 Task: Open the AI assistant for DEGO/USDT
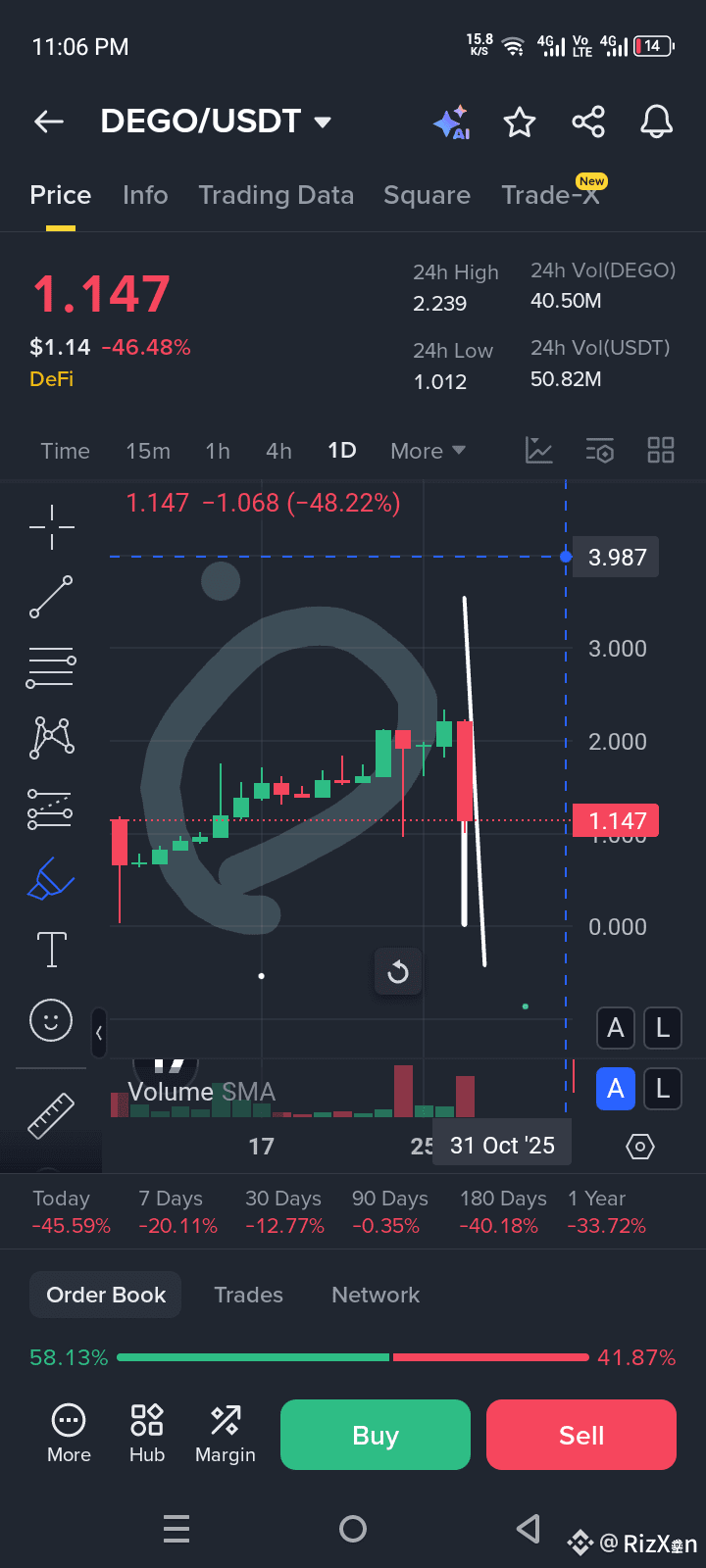pos(451,122)
